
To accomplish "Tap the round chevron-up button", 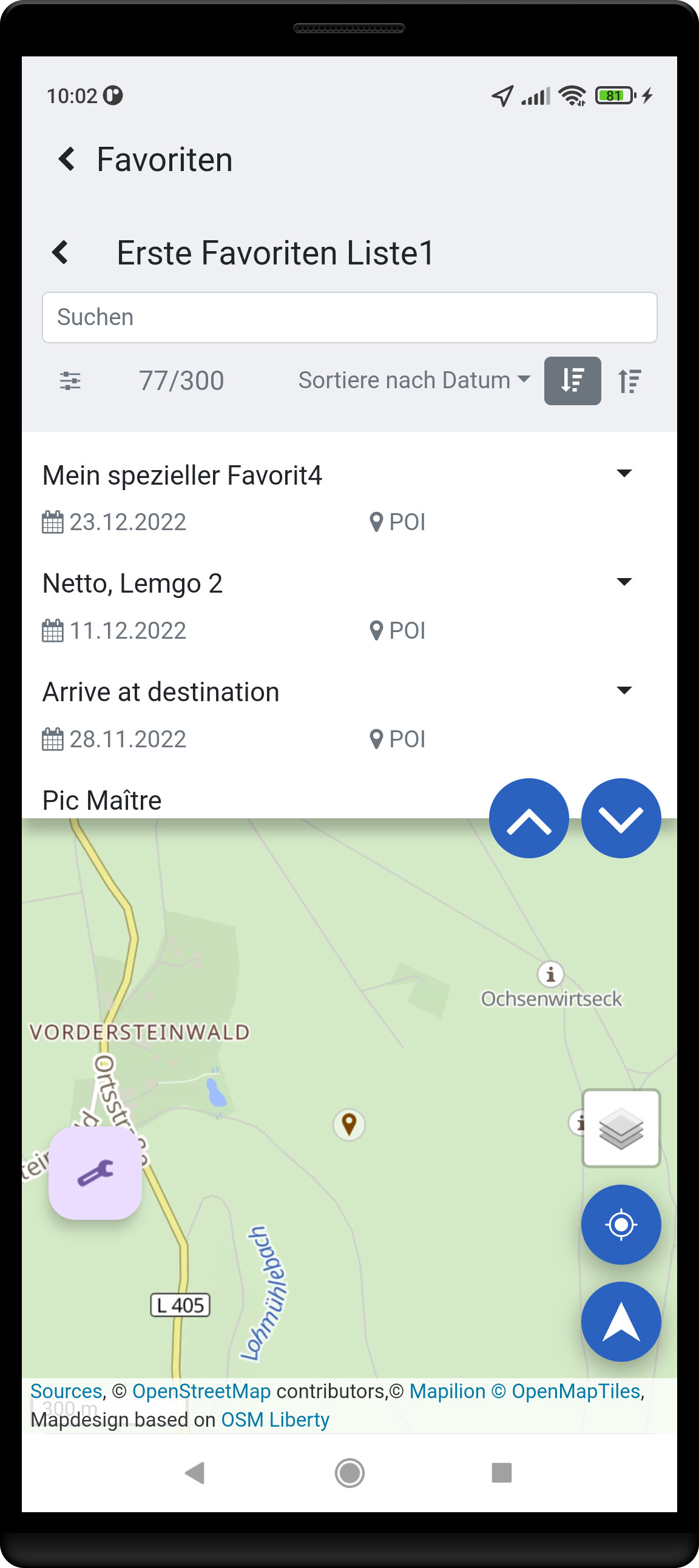I will [528, 818].
